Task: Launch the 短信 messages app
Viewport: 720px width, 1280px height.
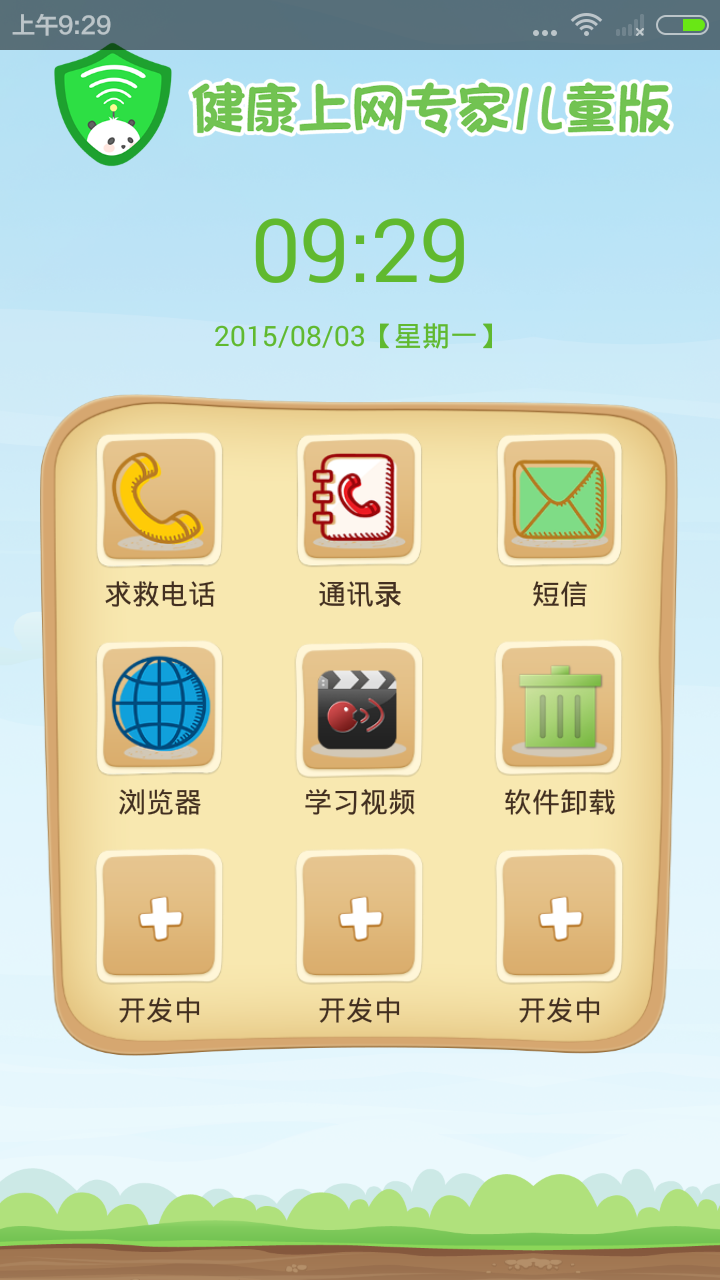Action: point(559,500)
